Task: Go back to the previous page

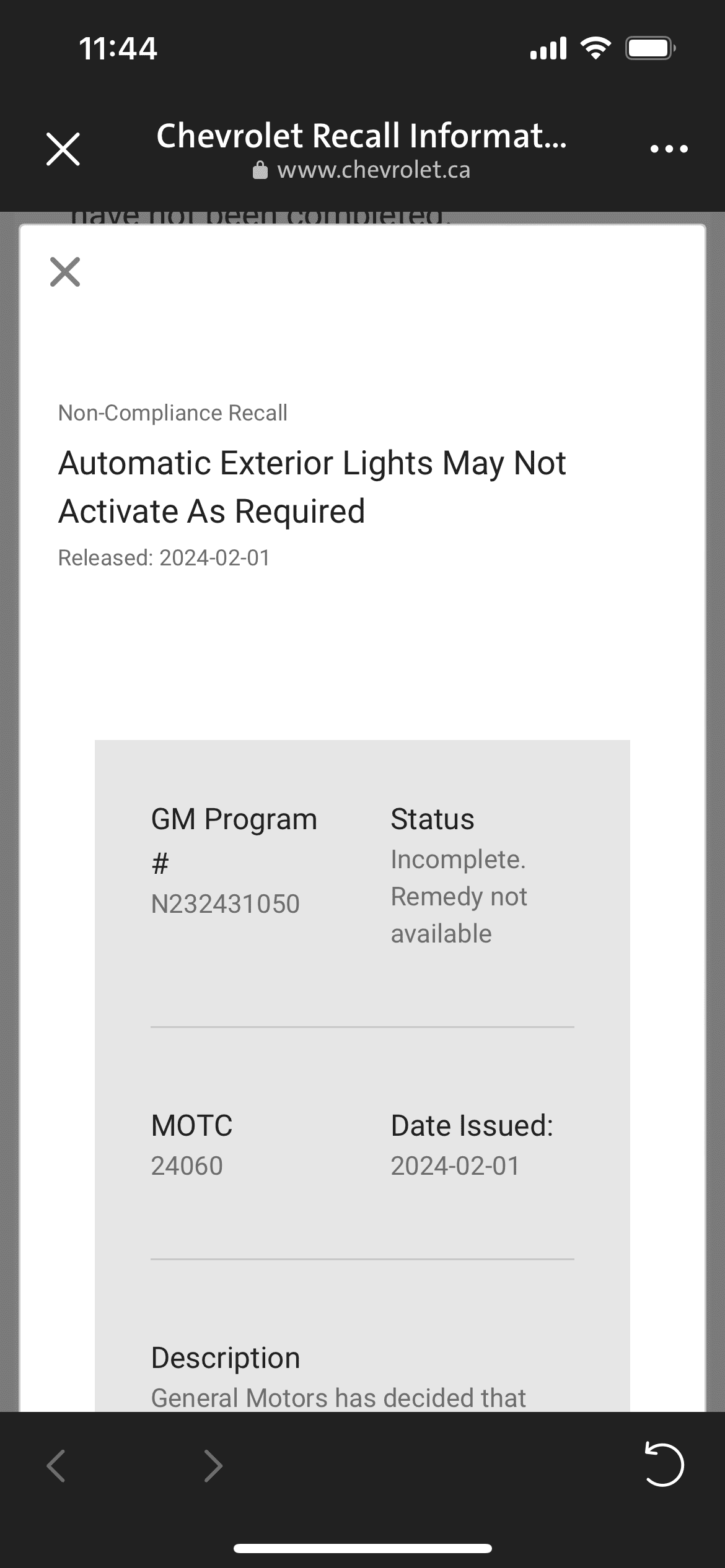Action: (x=56, y=1465)
